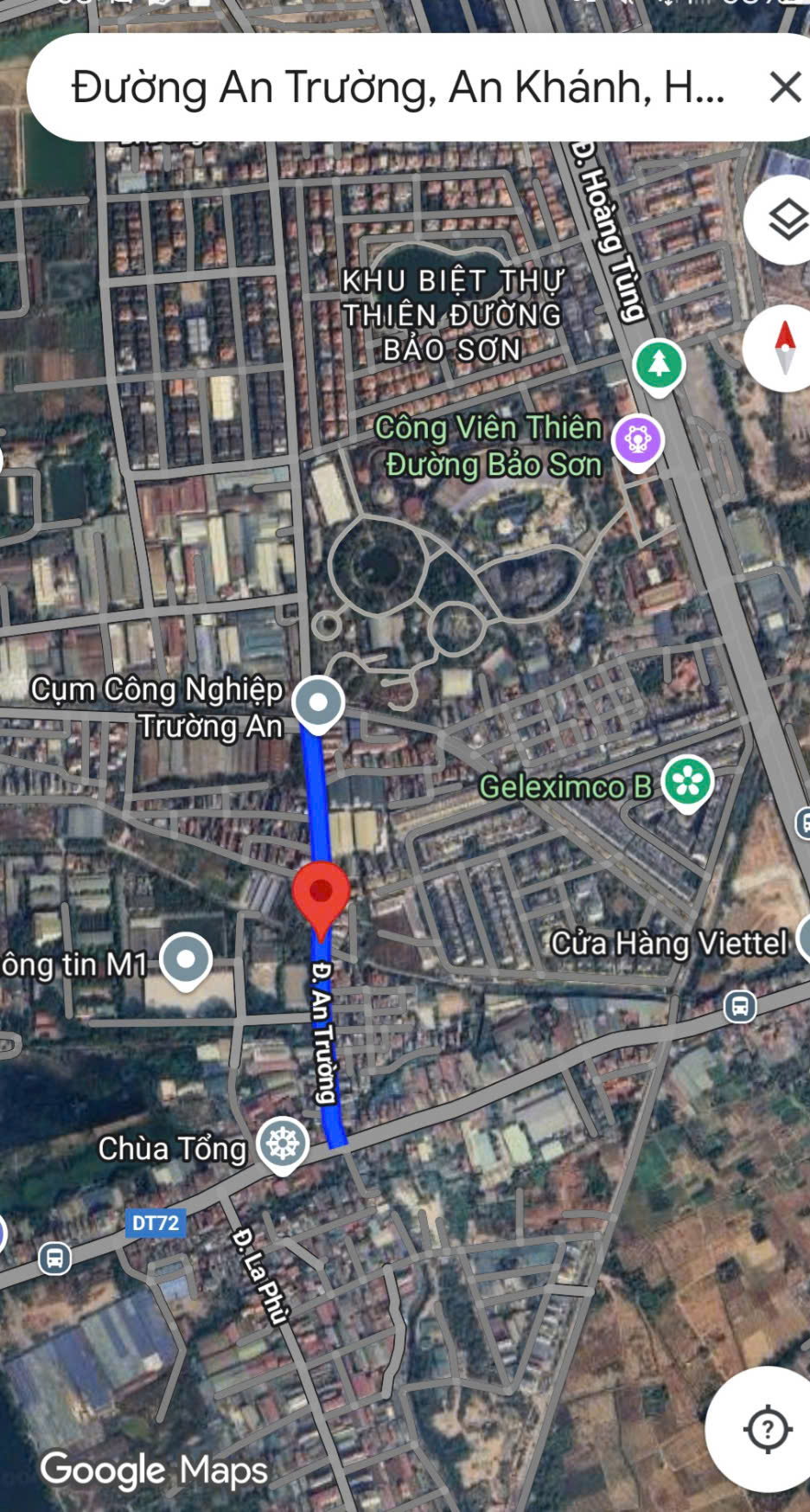Select the bus stop below Cửa Hàng Viettel
This screenshot has height=1512, width=810.
coord(740,1006)
